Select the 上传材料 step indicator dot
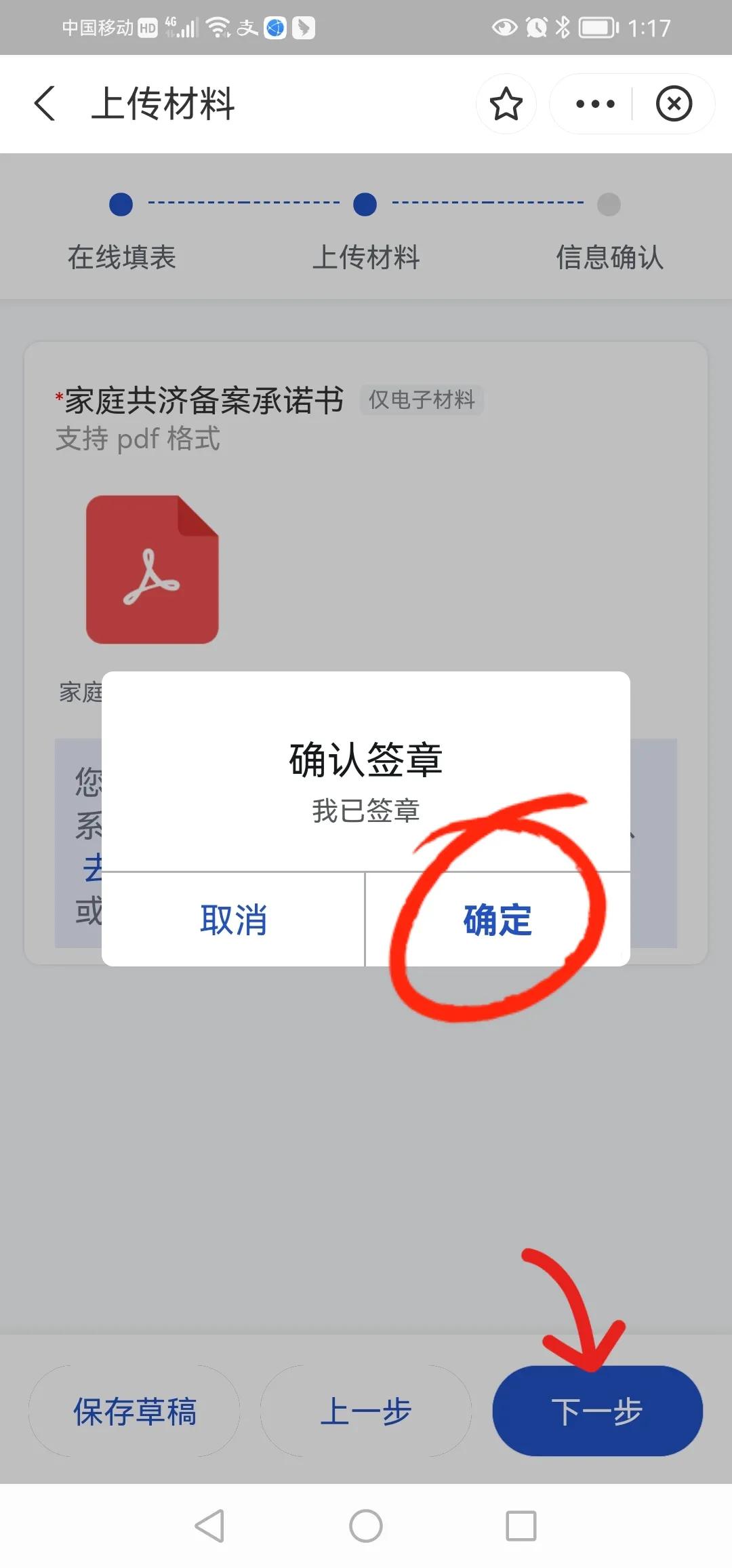 click(x=365, y=203)
